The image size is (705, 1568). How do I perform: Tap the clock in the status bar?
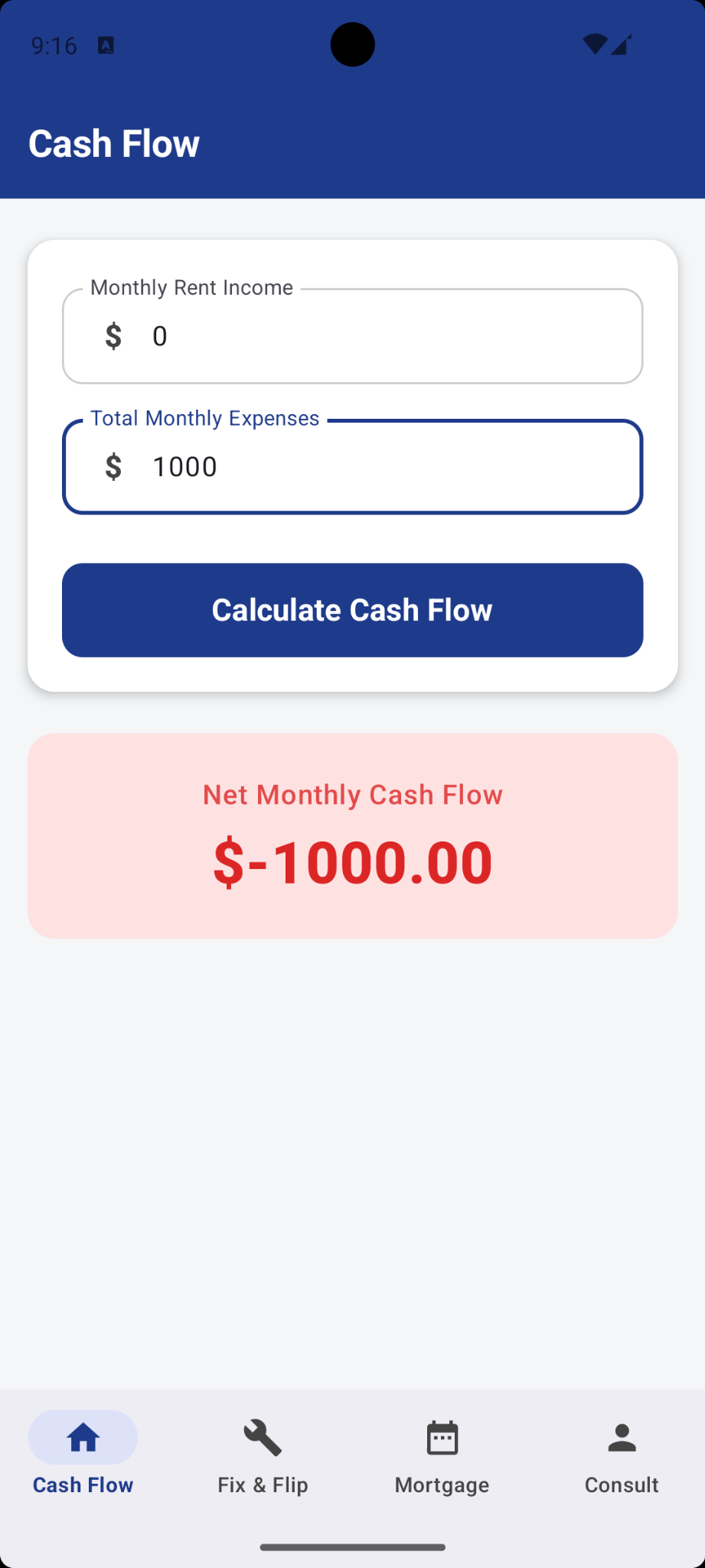point(54,45)
